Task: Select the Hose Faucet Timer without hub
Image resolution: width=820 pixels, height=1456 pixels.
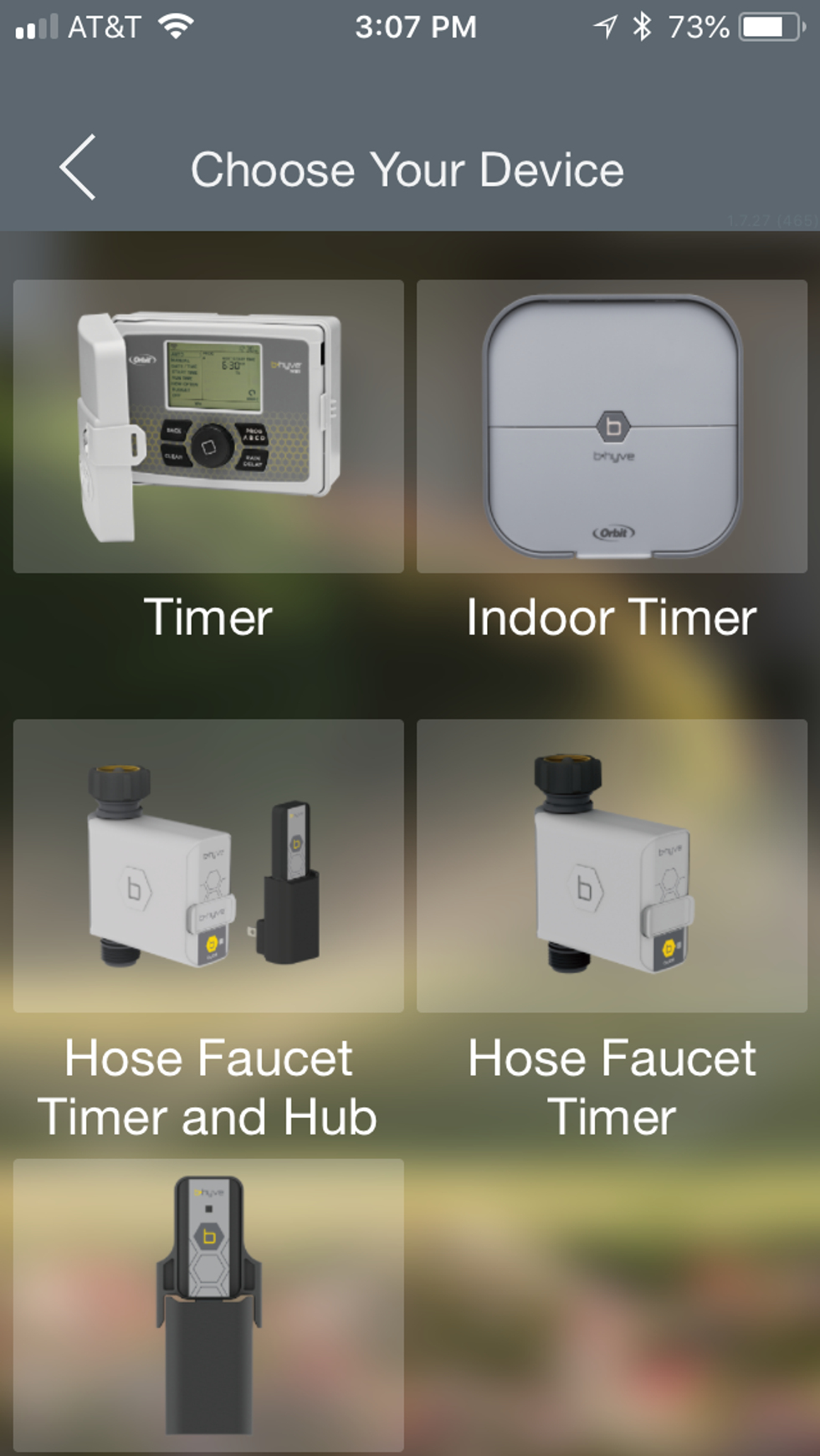Action: tap(612, 866)
